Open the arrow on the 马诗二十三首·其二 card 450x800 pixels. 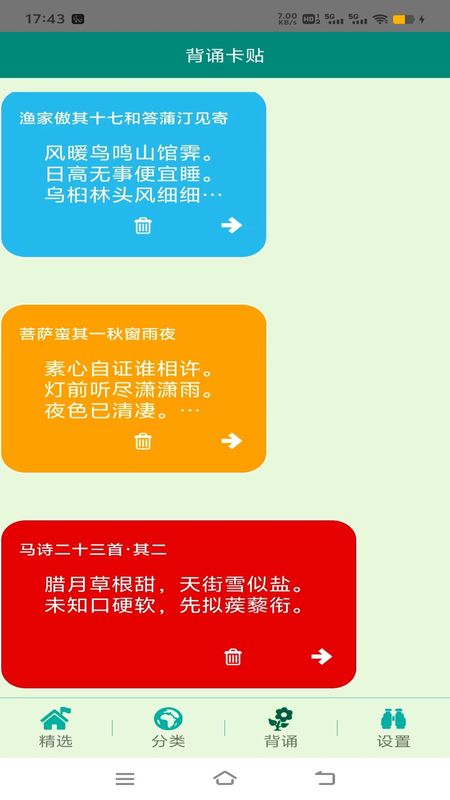[x=321, y=657]
